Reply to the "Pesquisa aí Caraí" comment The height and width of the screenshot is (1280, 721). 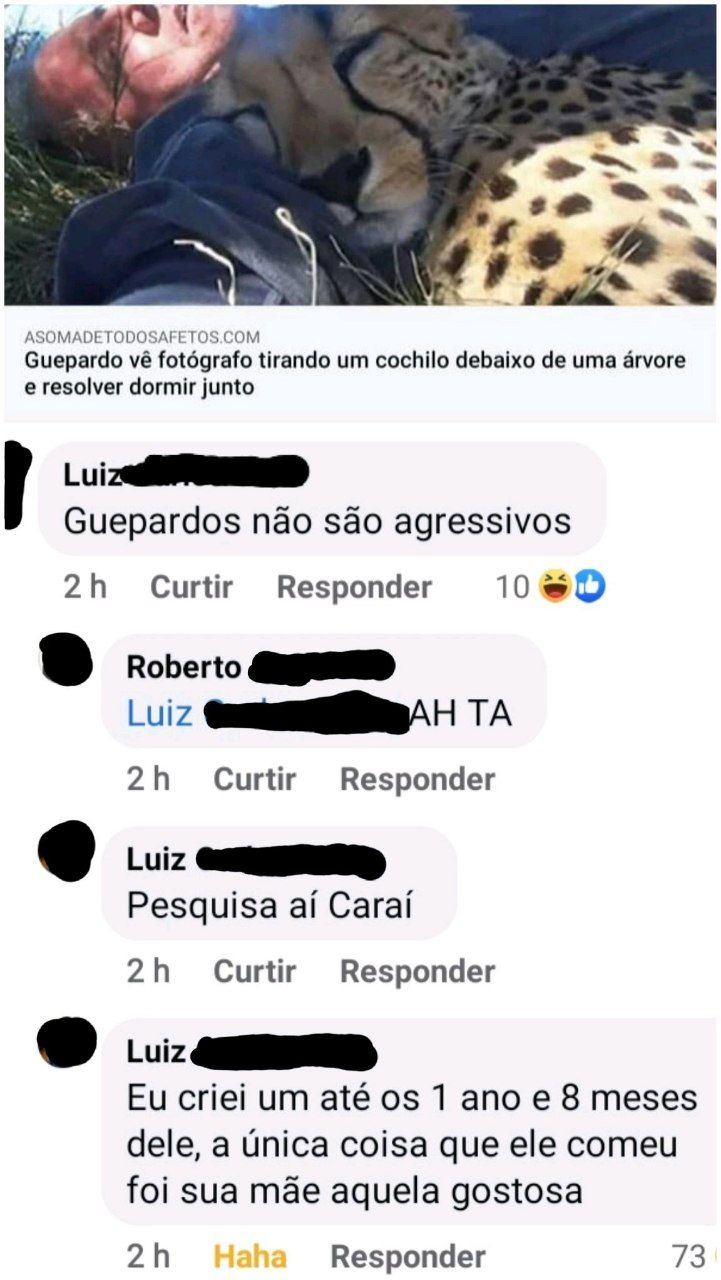click(x=417, y=971)
